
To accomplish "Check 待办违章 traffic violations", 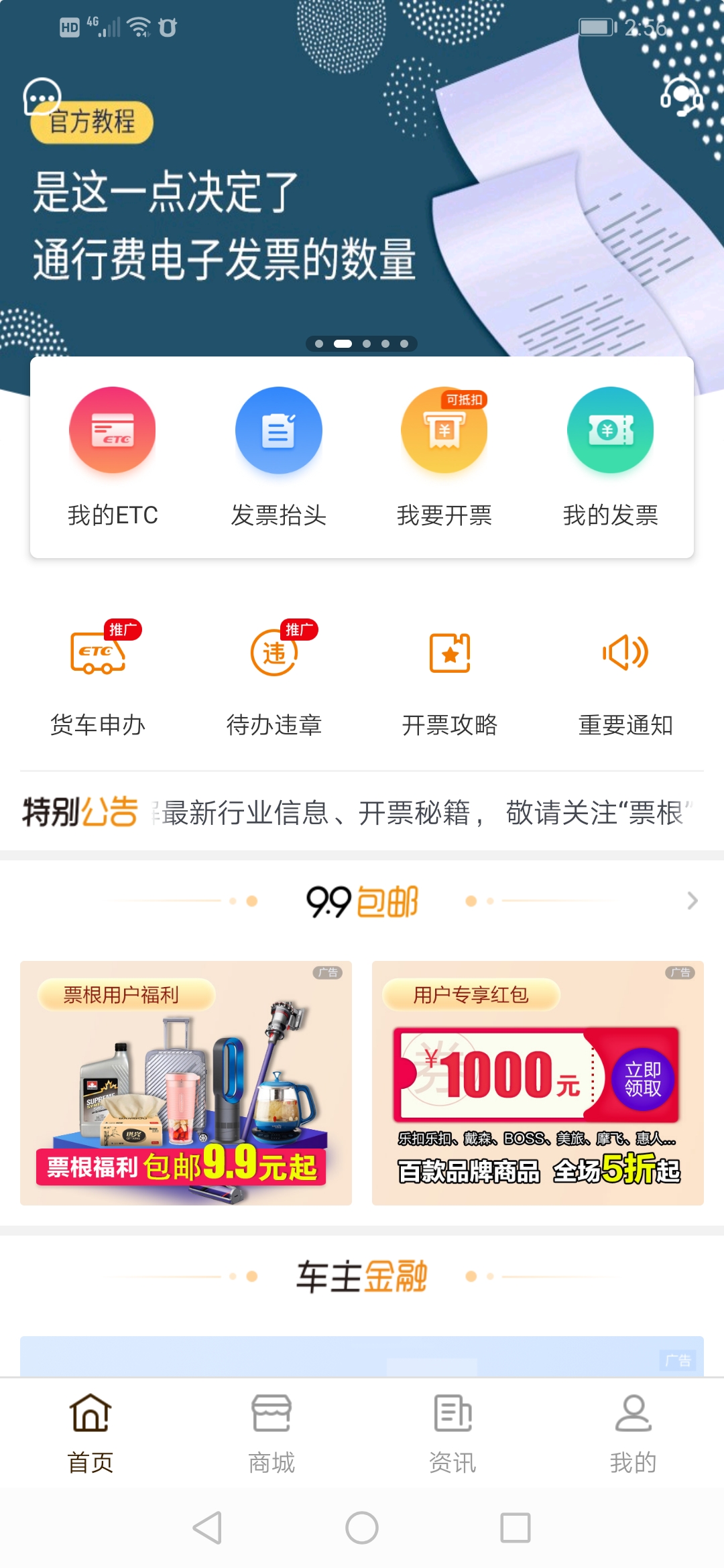I will 274,677.
